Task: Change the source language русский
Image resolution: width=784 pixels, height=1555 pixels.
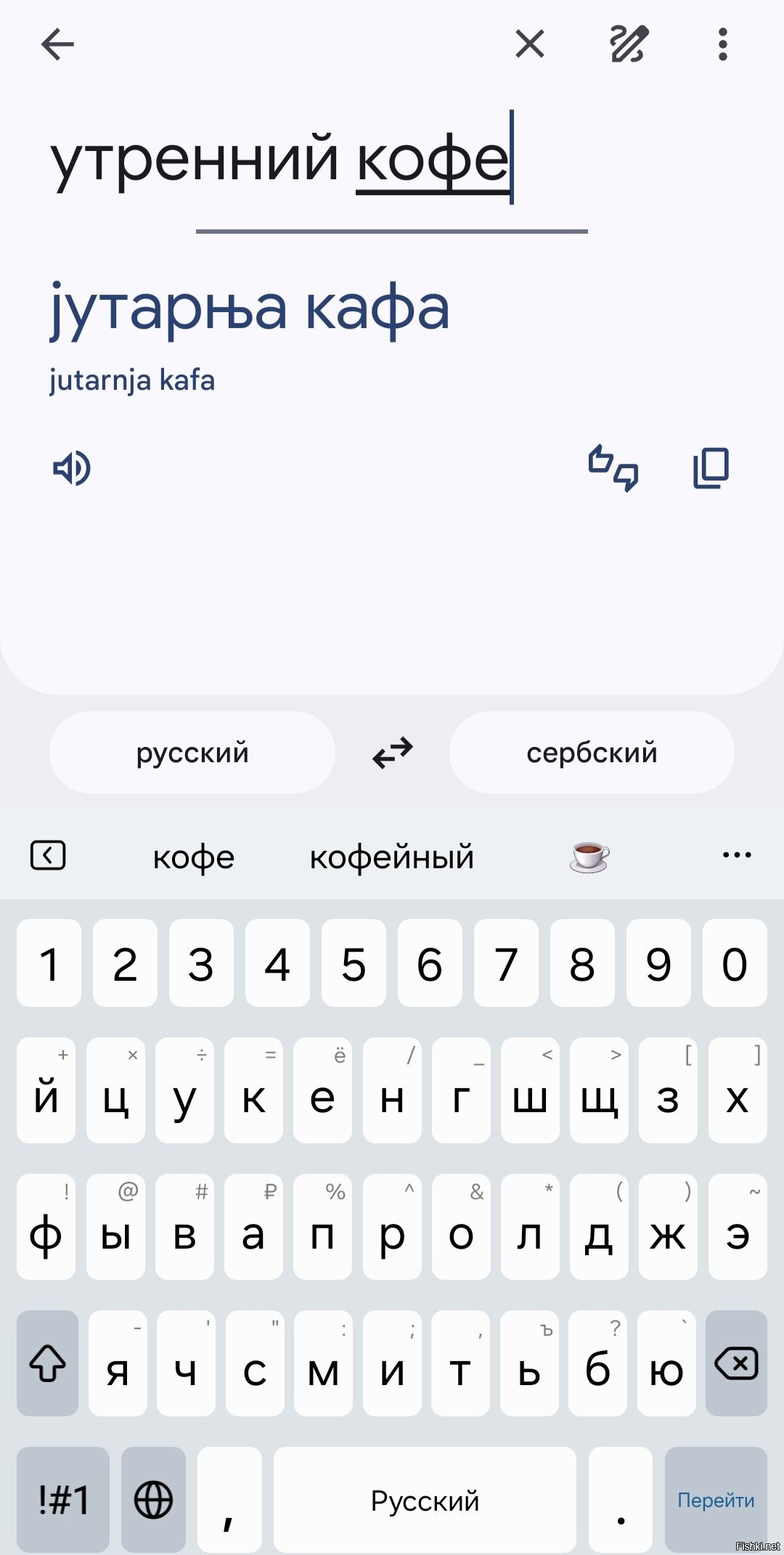Action: [192, 753]
